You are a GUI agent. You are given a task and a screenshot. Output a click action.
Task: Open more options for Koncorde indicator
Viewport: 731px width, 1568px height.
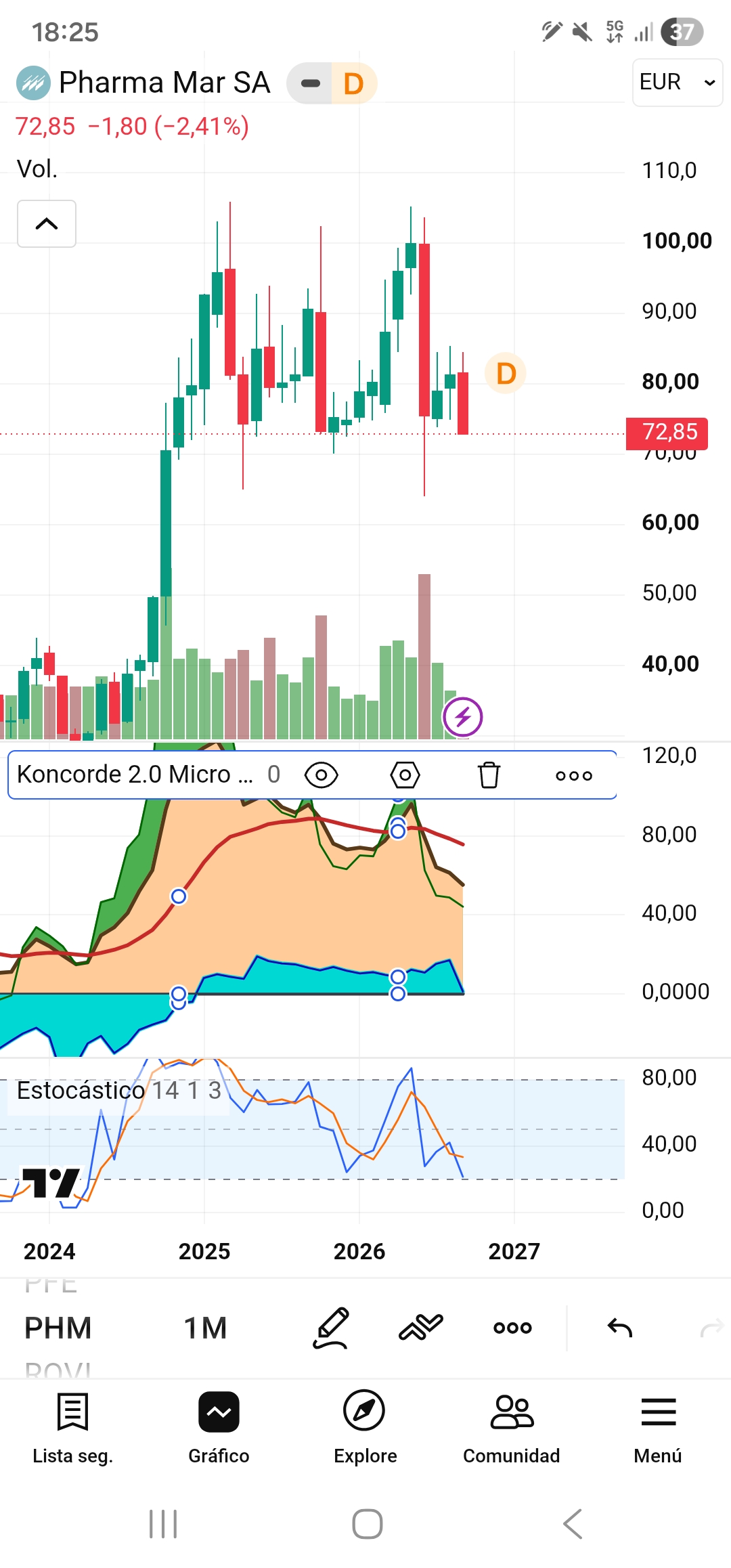[573, 775]
